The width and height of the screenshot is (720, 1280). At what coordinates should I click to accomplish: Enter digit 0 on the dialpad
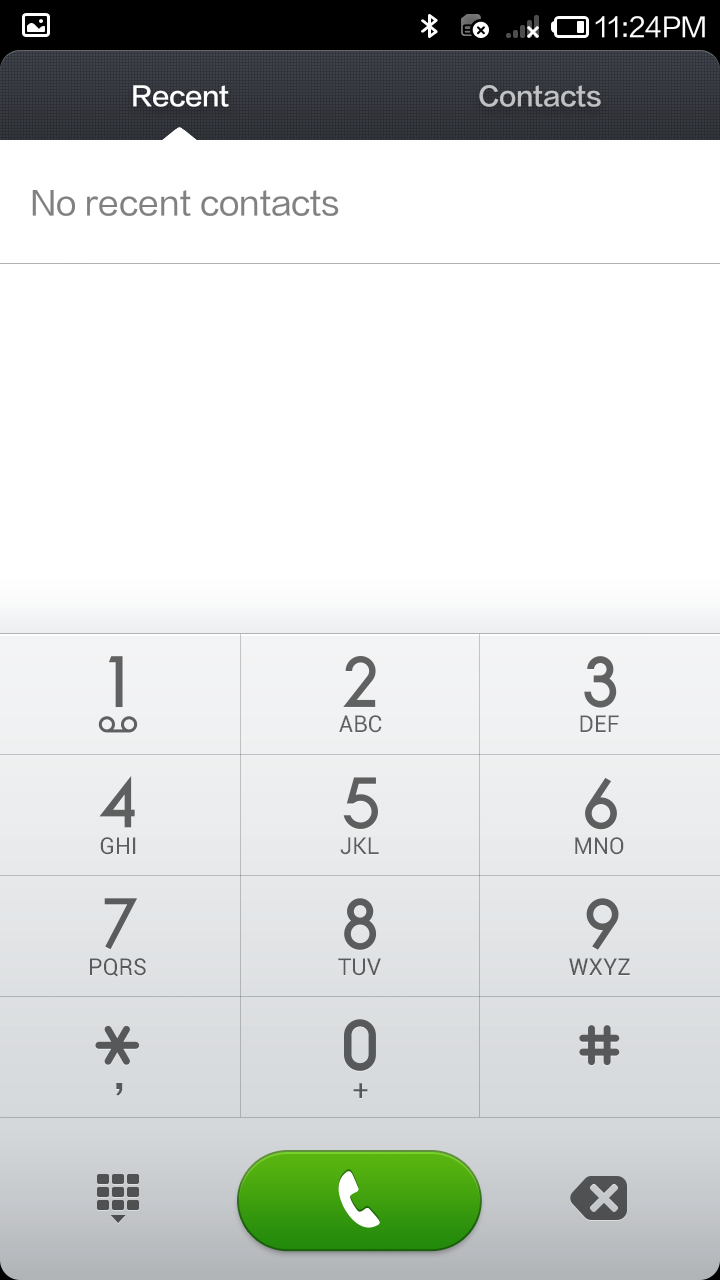pyautogui.click(x=360, y=1057)
